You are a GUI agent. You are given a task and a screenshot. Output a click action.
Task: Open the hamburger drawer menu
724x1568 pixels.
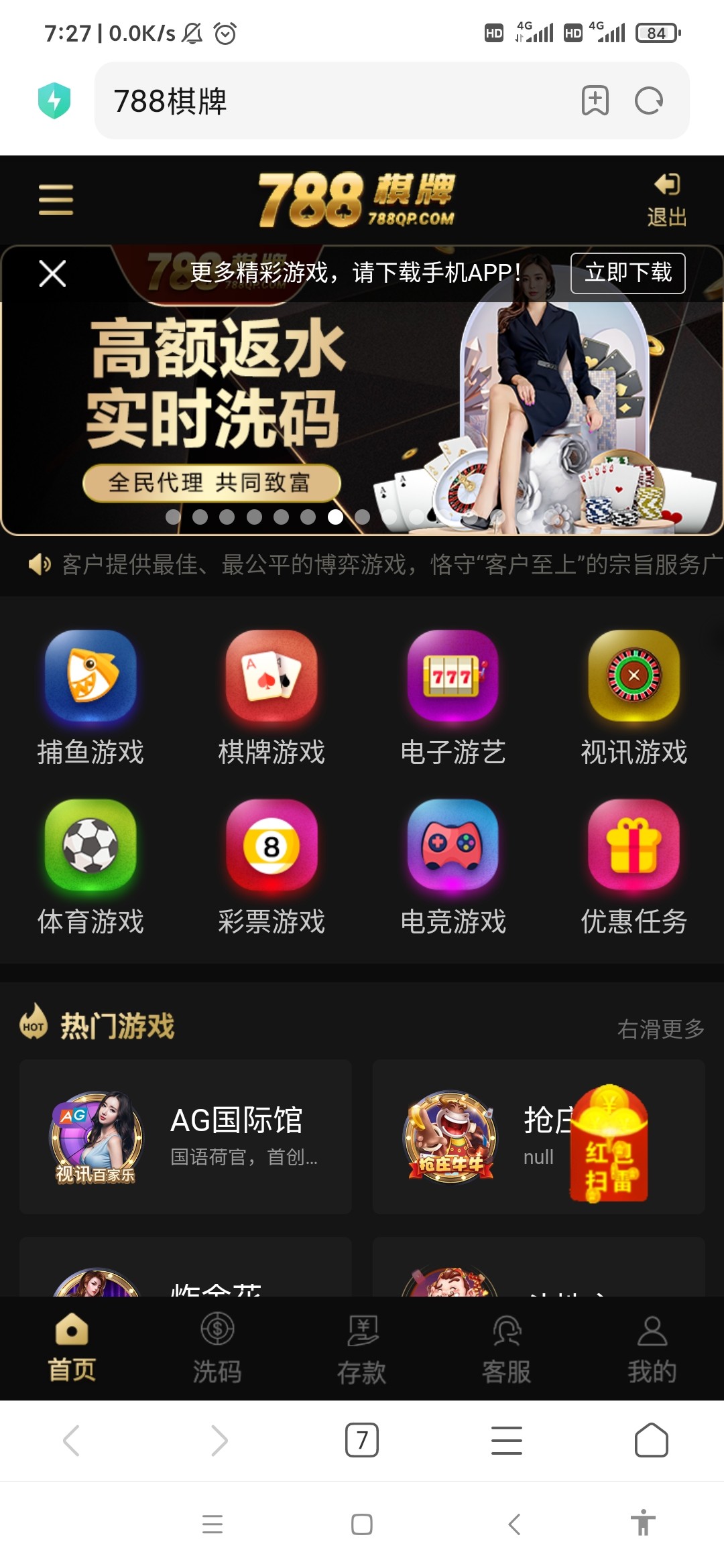pos(56,200)
